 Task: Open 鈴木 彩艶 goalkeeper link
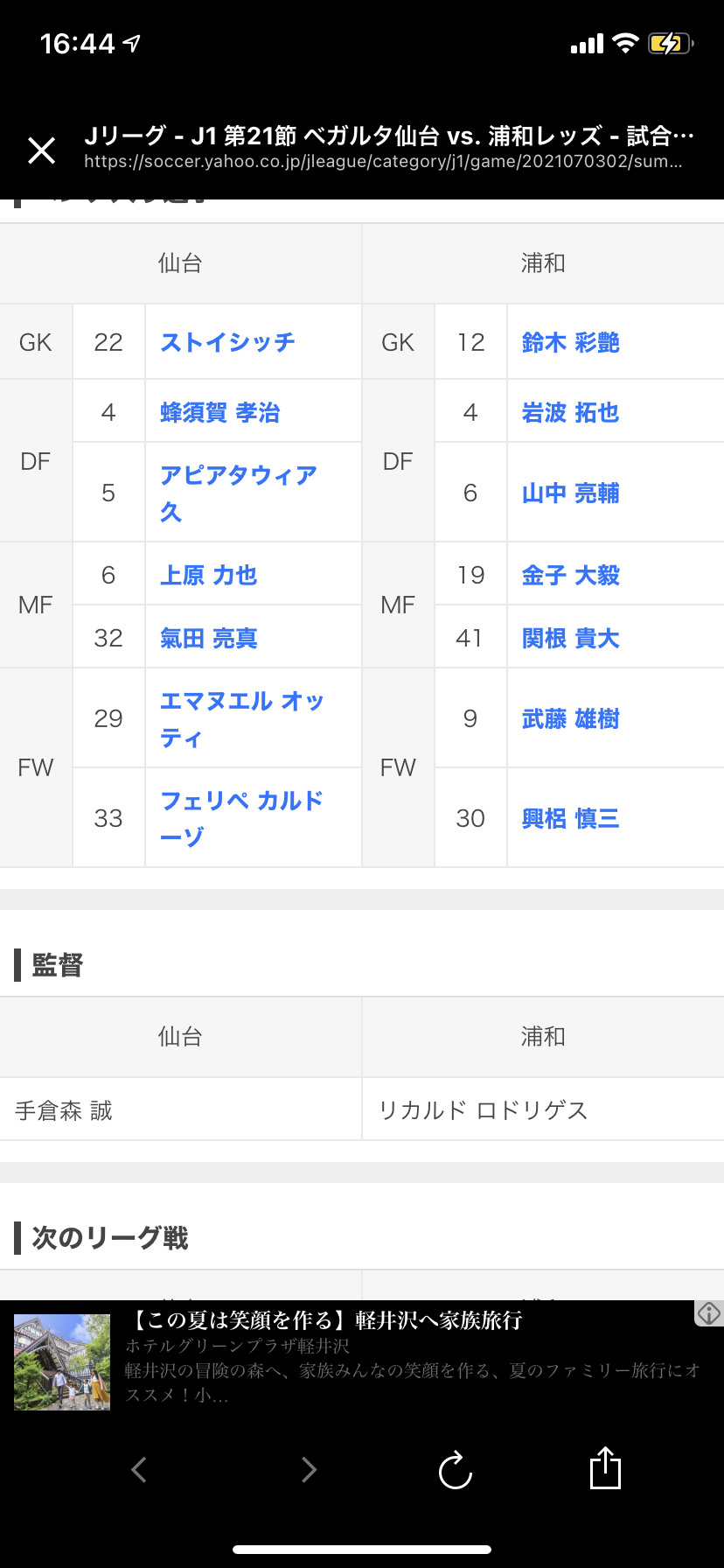point(571,342)
